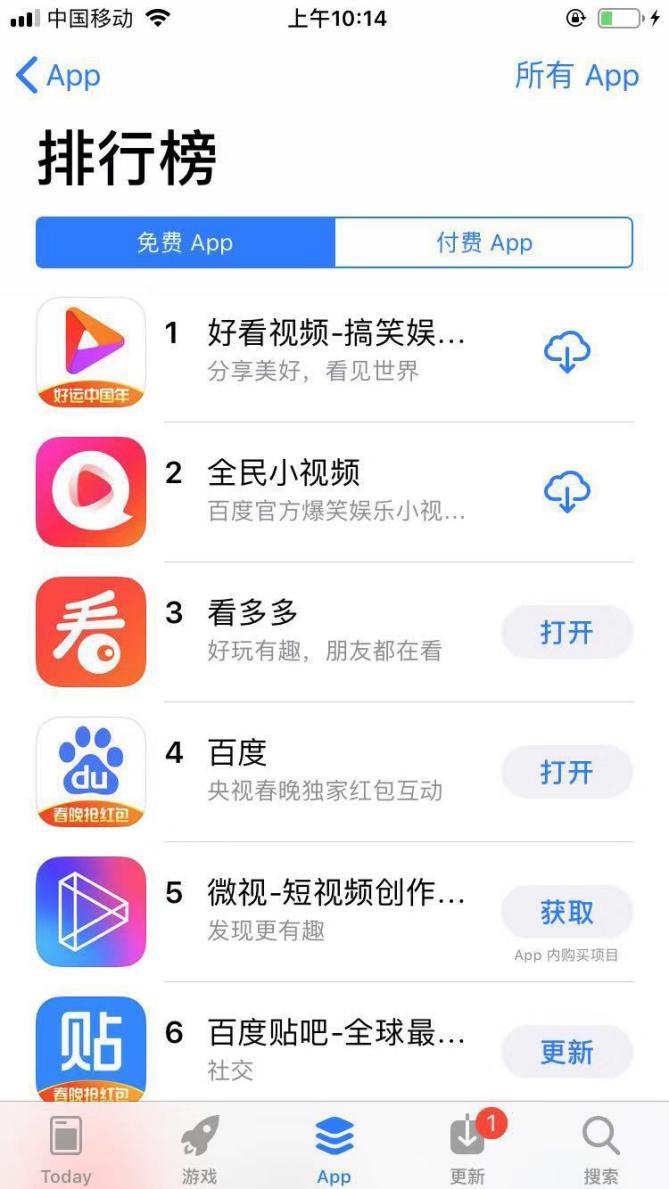This screenshot has height=1189, width=669.
Task: Download 全民小视频 from the cloud
Action: (567, 492)
